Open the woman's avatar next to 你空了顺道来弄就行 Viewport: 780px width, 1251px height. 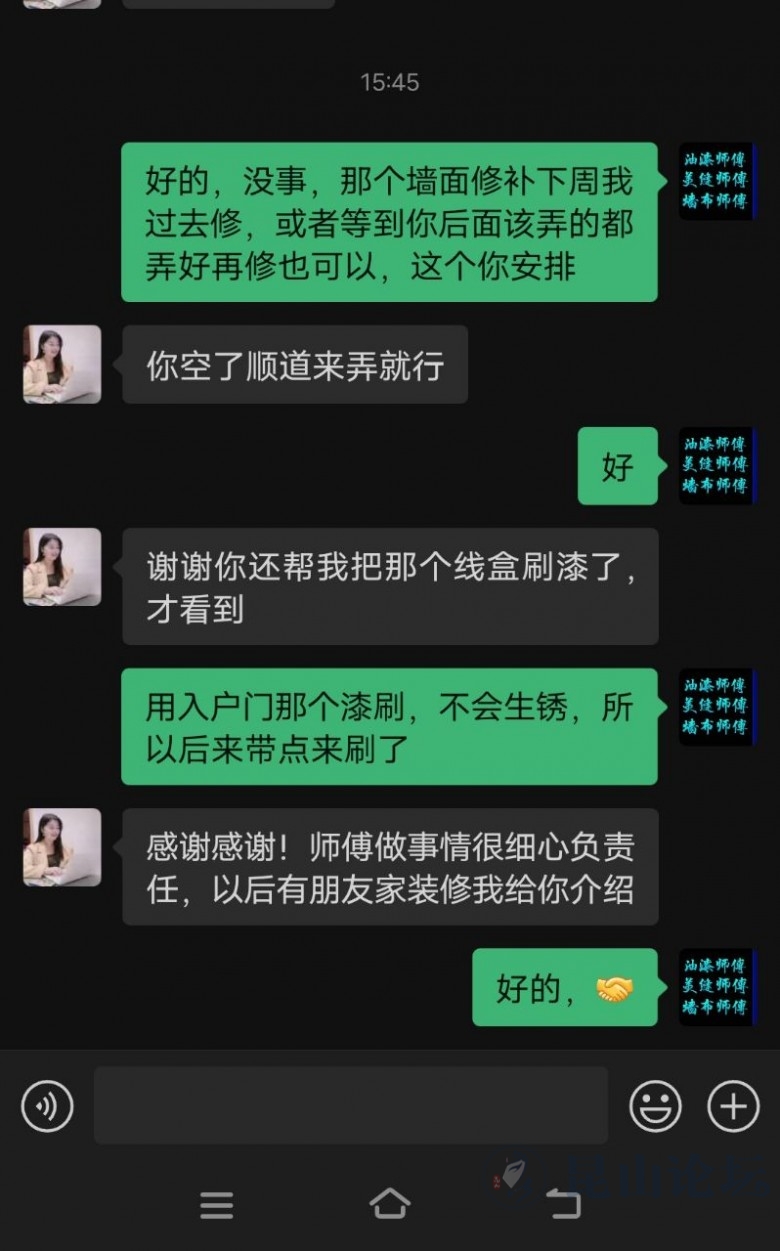(62, 364)
